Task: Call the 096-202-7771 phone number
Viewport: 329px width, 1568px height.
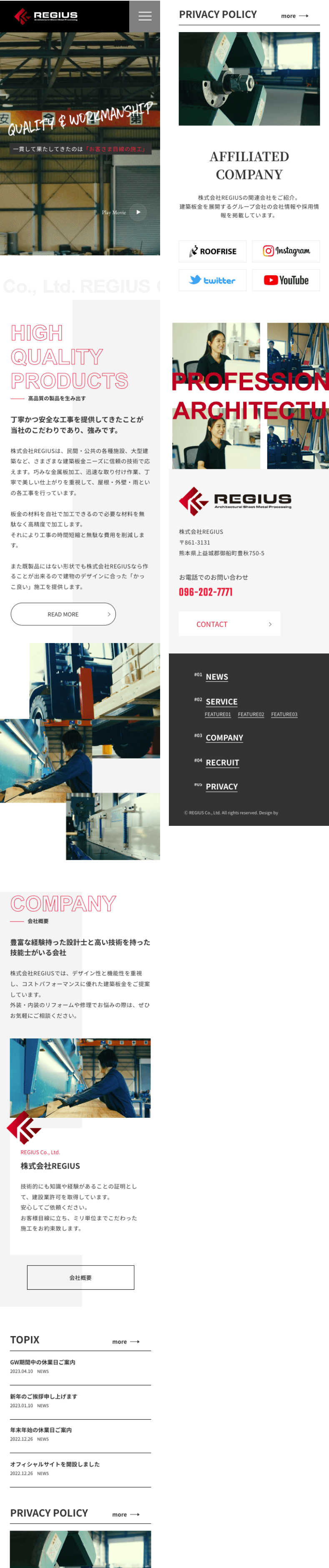Action: coord(205,592)
